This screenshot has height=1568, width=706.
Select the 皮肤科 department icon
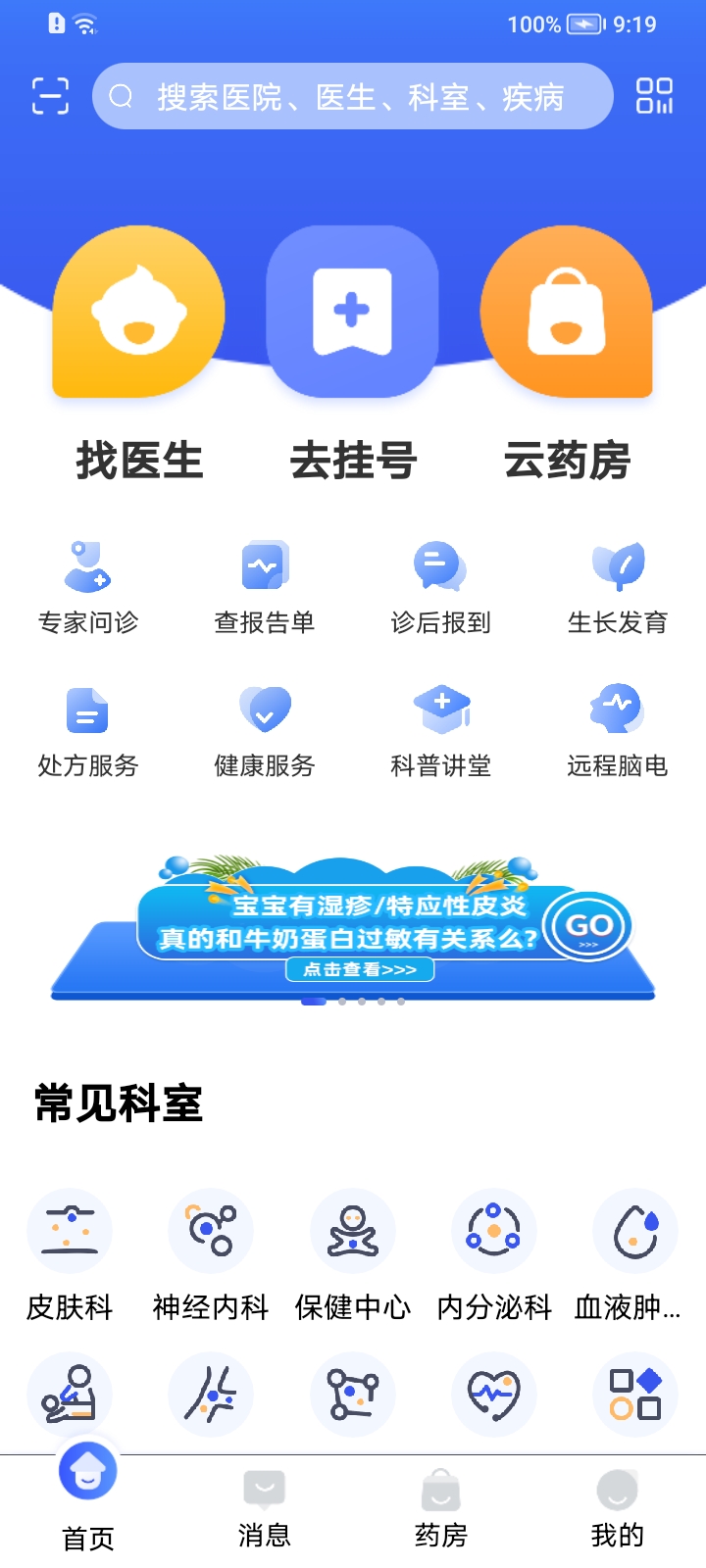[70, 1230]
